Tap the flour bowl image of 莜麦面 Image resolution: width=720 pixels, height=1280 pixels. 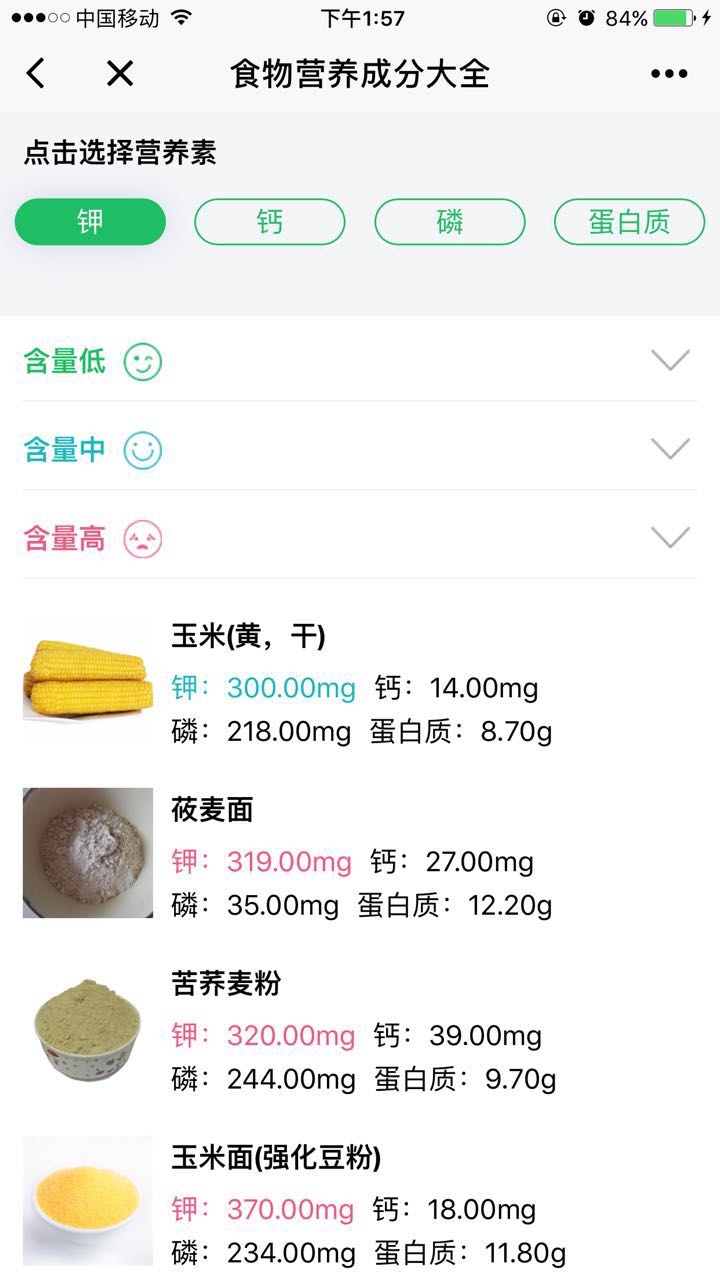87,852
